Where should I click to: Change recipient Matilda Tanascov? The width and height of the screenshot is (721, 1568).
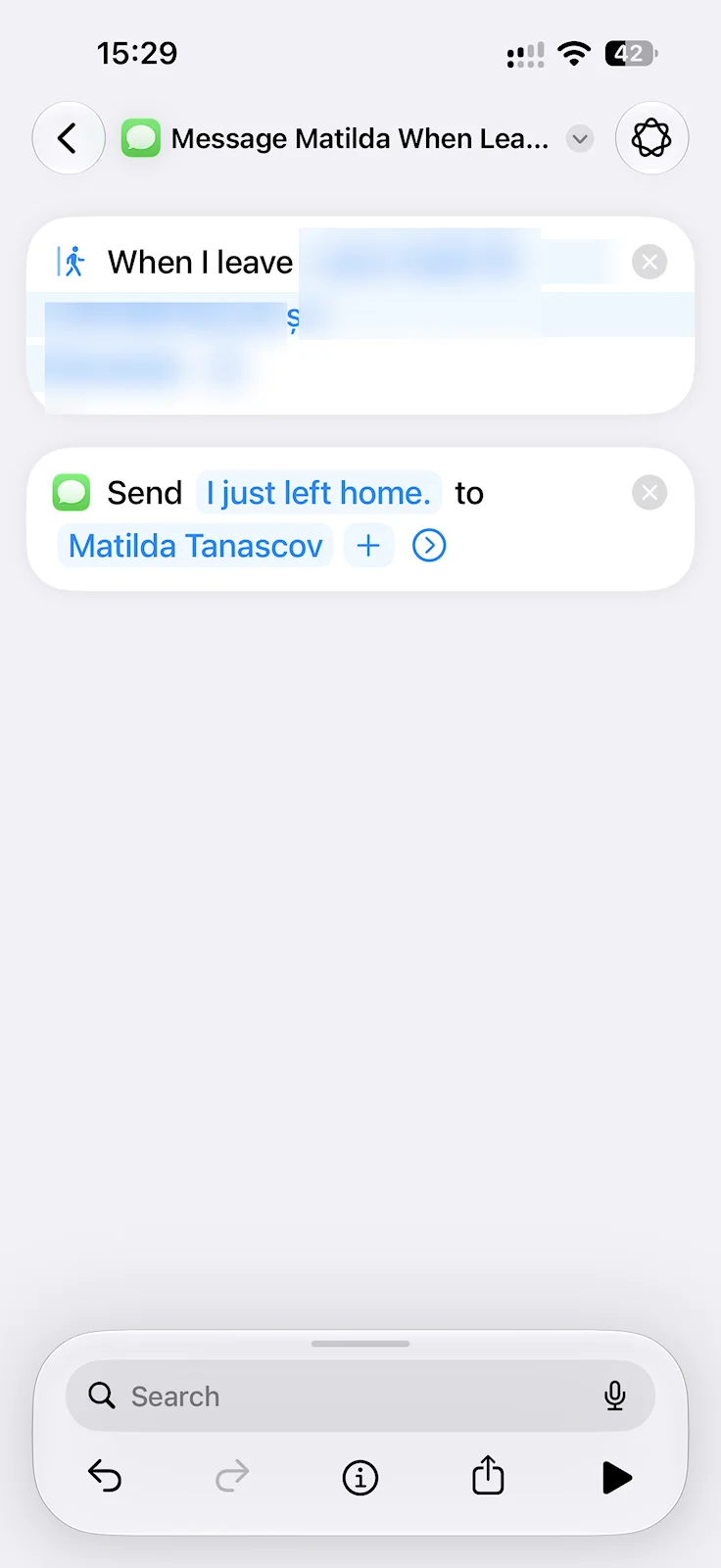click(196, 546)
